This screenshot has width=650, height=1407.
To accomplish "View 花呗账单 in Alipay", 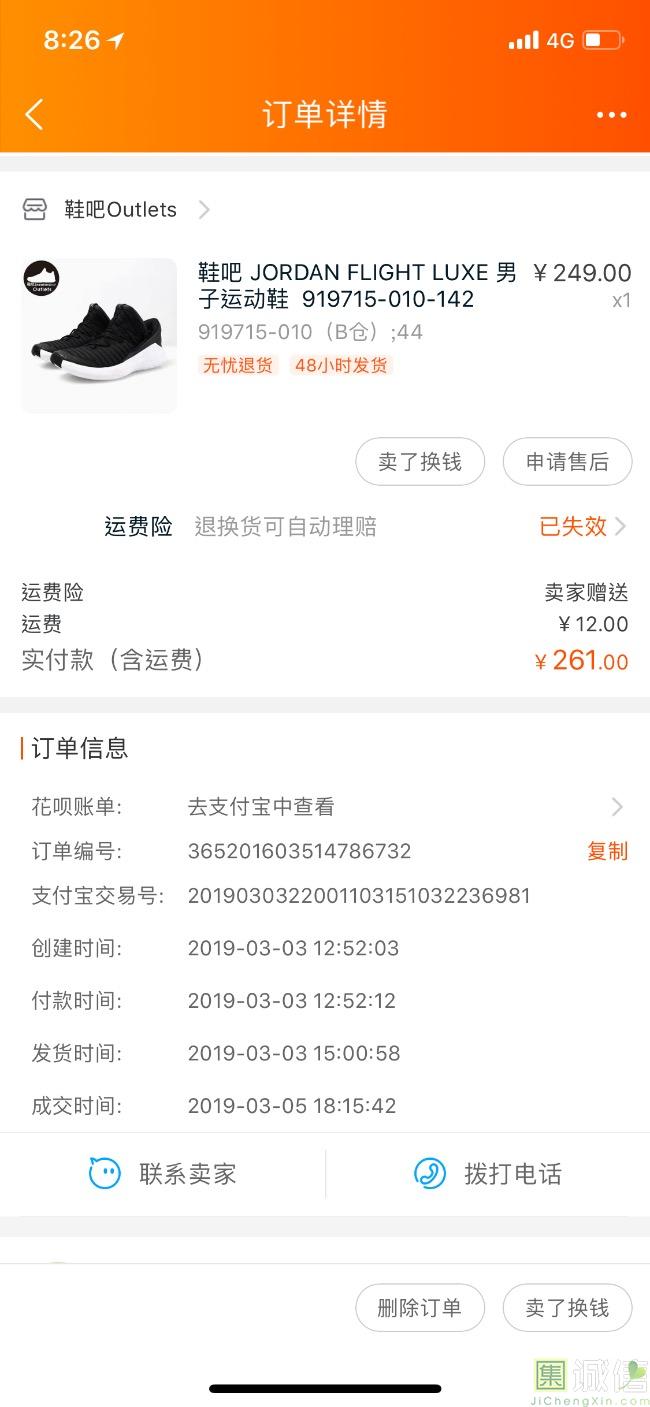I will [400, 807].
